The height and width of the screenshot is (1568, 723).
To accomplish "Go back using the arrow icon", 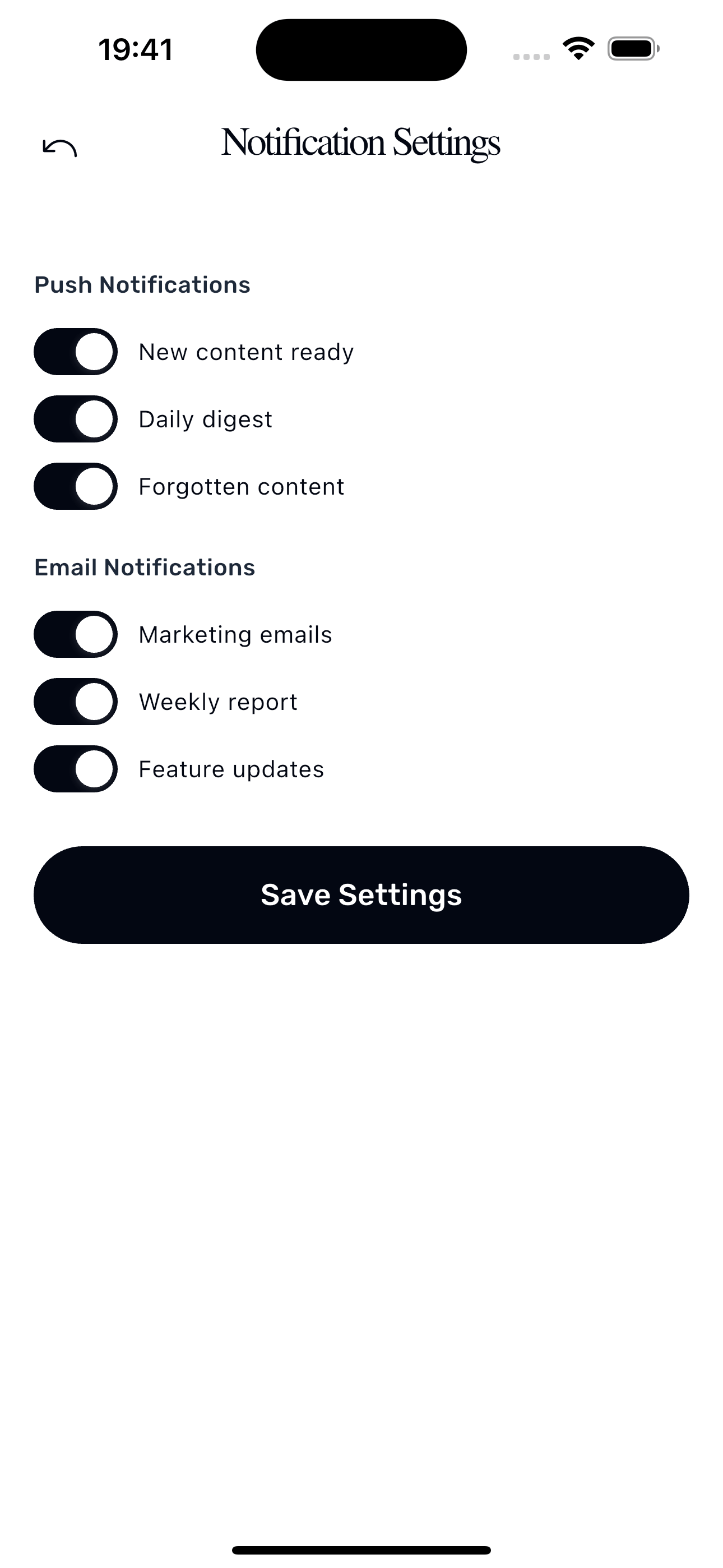I will (59, 147).
